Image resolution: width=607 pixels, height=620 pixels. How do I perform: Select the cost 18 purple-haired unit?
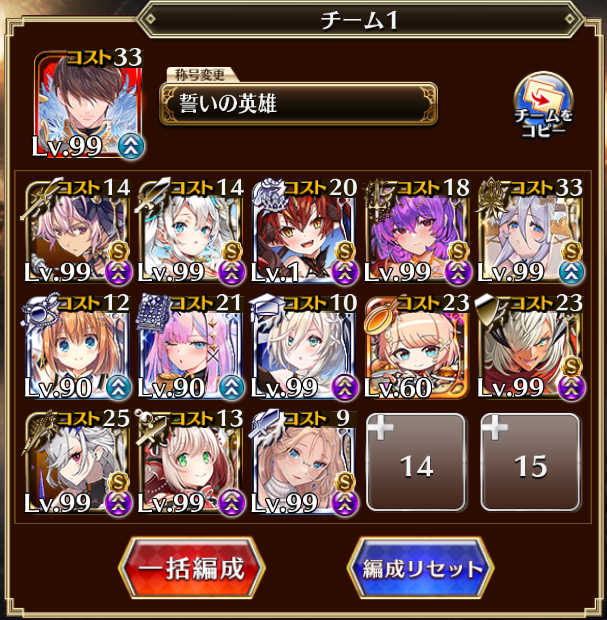click(x=416, y=232)
